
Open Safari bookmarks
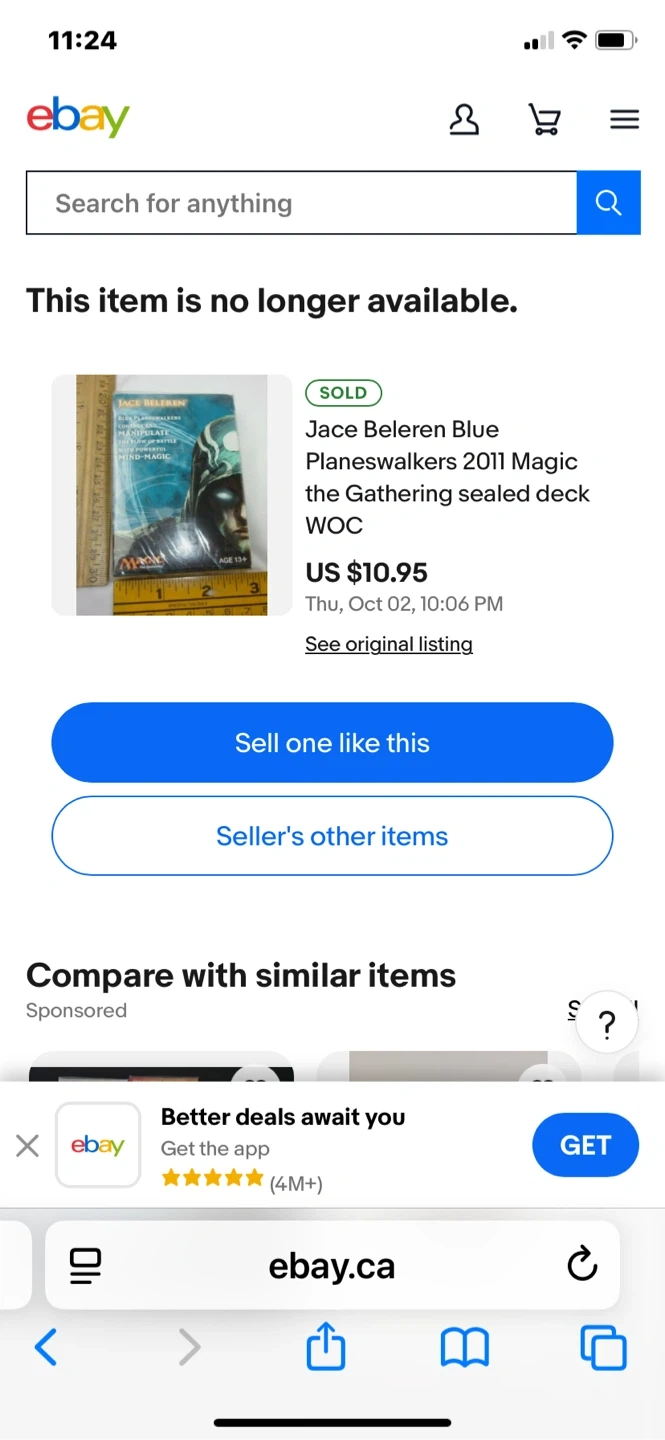point(465,1348)
